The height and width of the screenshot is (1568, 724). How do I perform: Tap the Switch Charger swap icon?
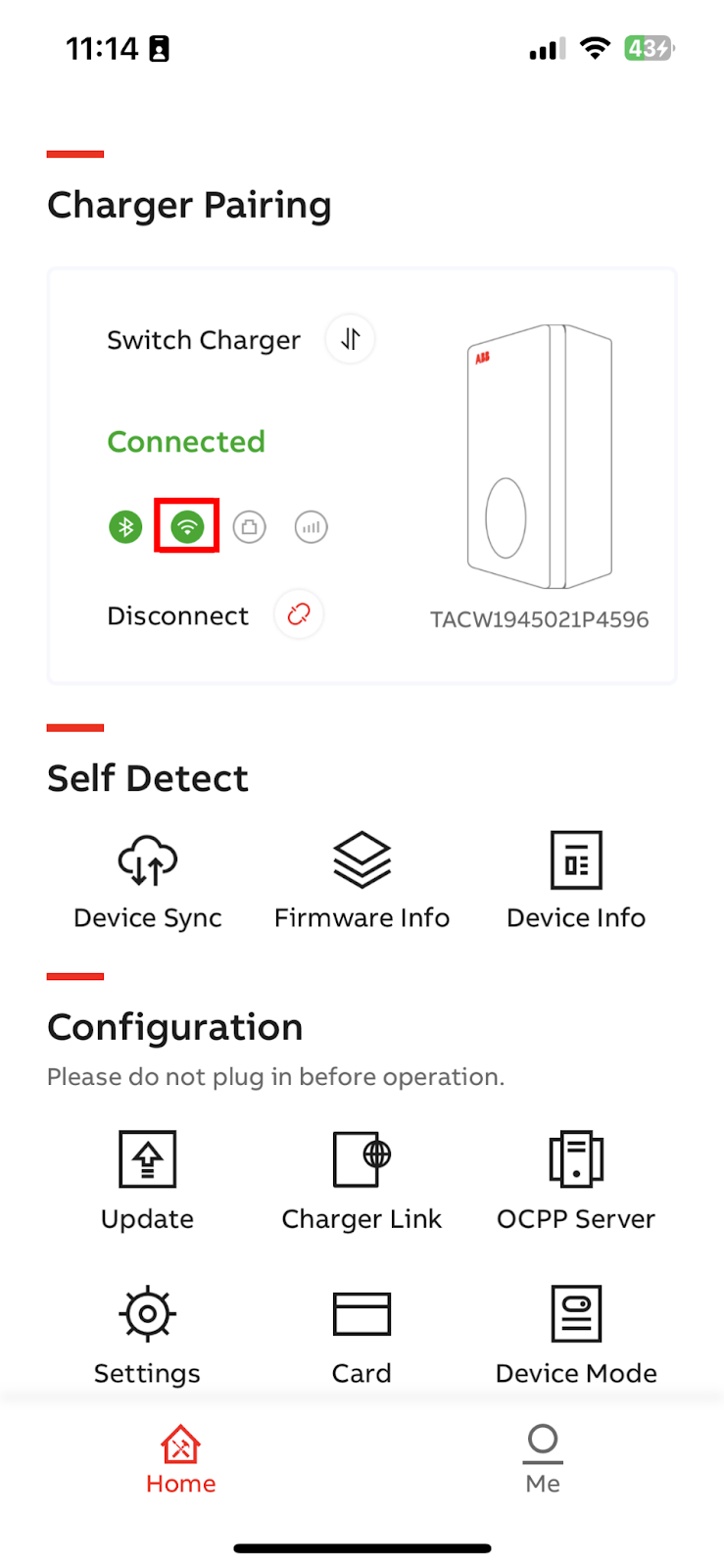coord(350,339)
